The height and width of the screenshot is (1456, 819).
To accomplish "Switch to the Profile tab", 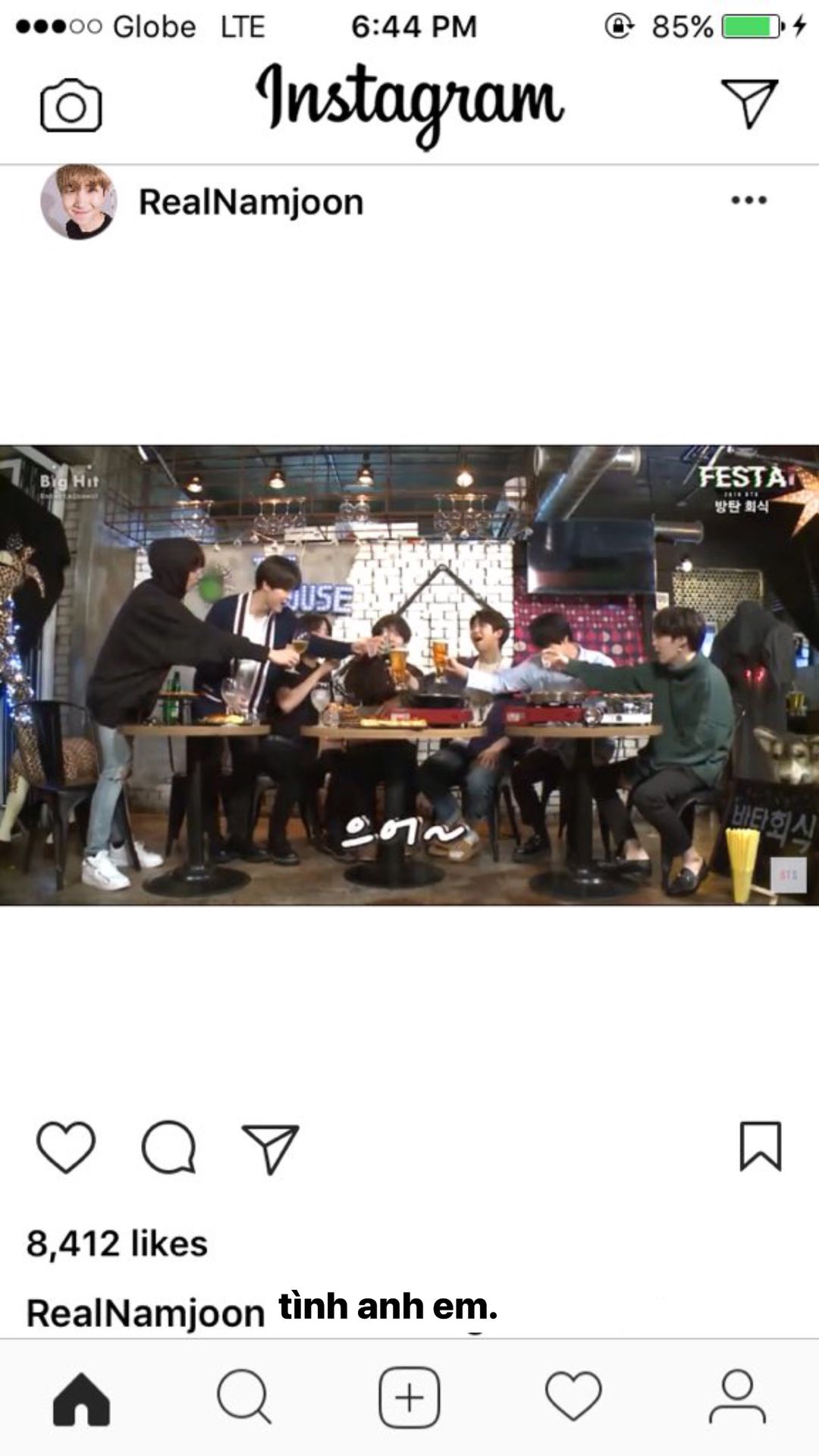I will click(737, 1397).
